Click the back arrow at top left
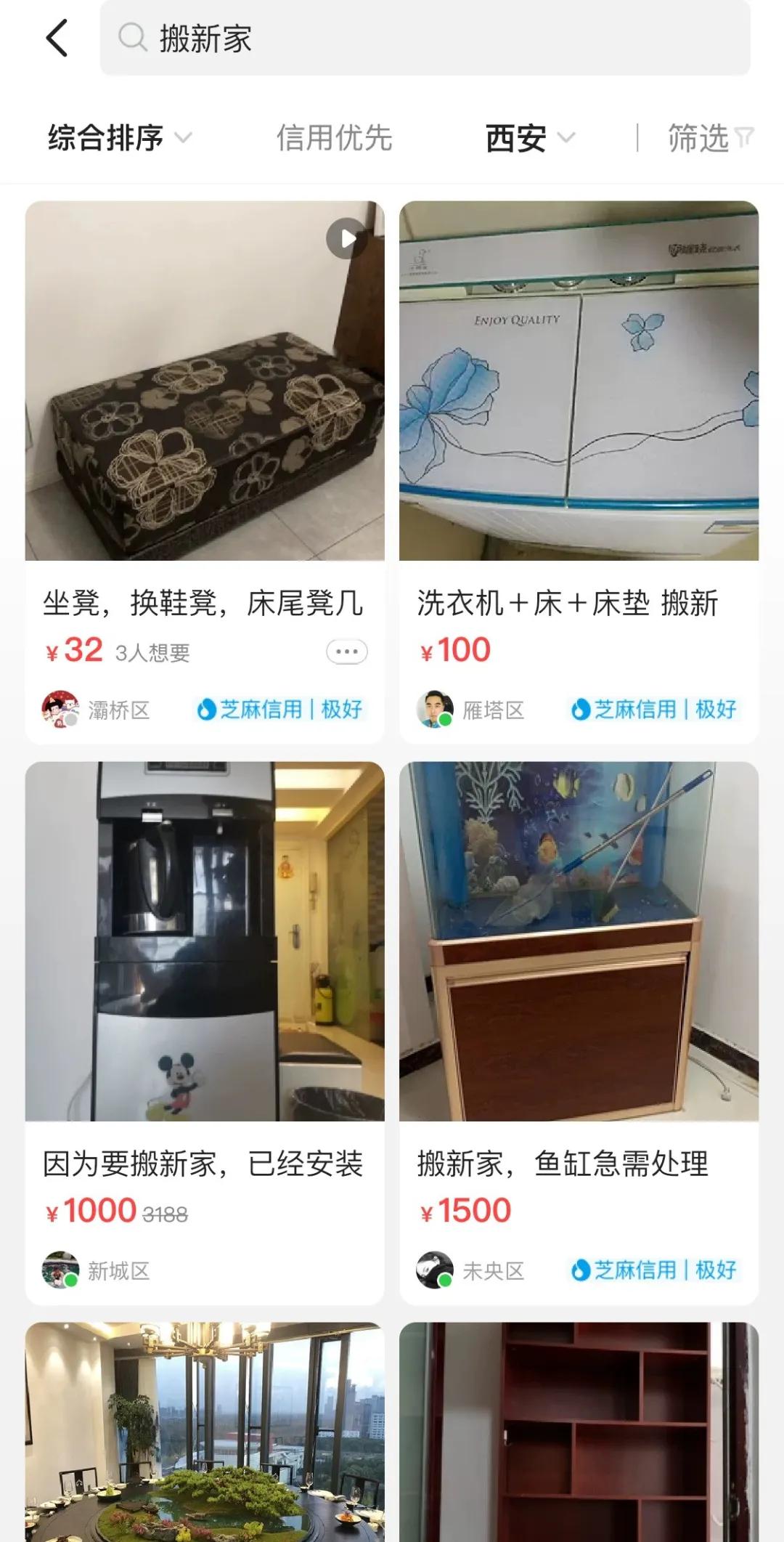 [x=57, y=38]
